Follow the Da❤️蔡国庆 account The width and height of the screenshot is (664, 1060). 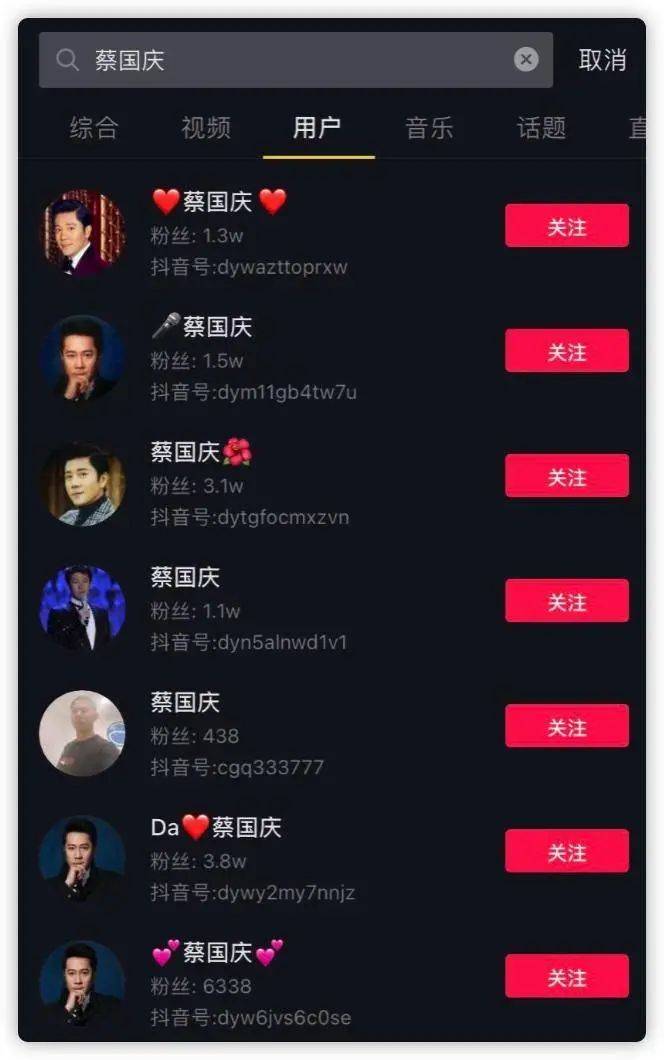tap(566, 851)
